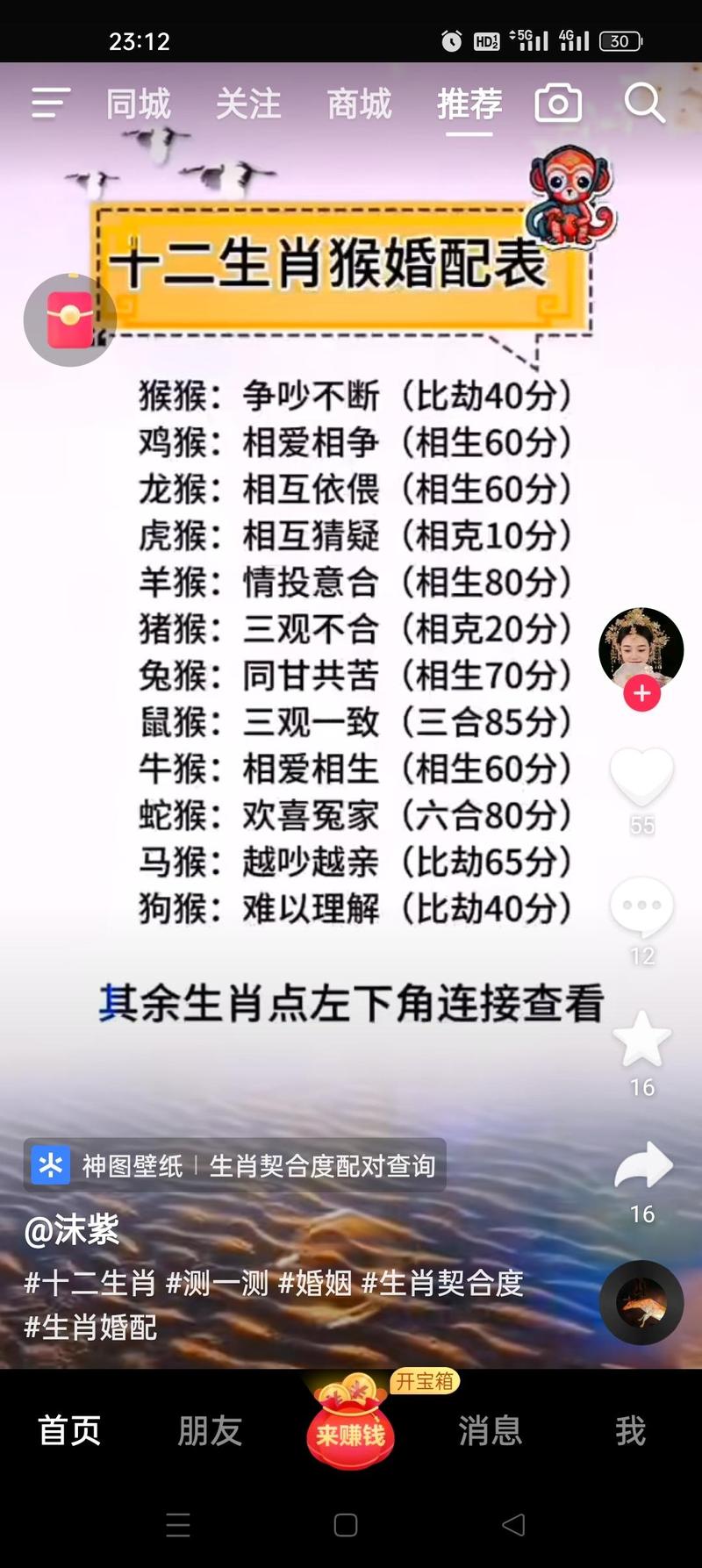This screenshot has width=702, height=1568.
Task: Go to the 消息 tab
Action: [x=490, y=1430]
